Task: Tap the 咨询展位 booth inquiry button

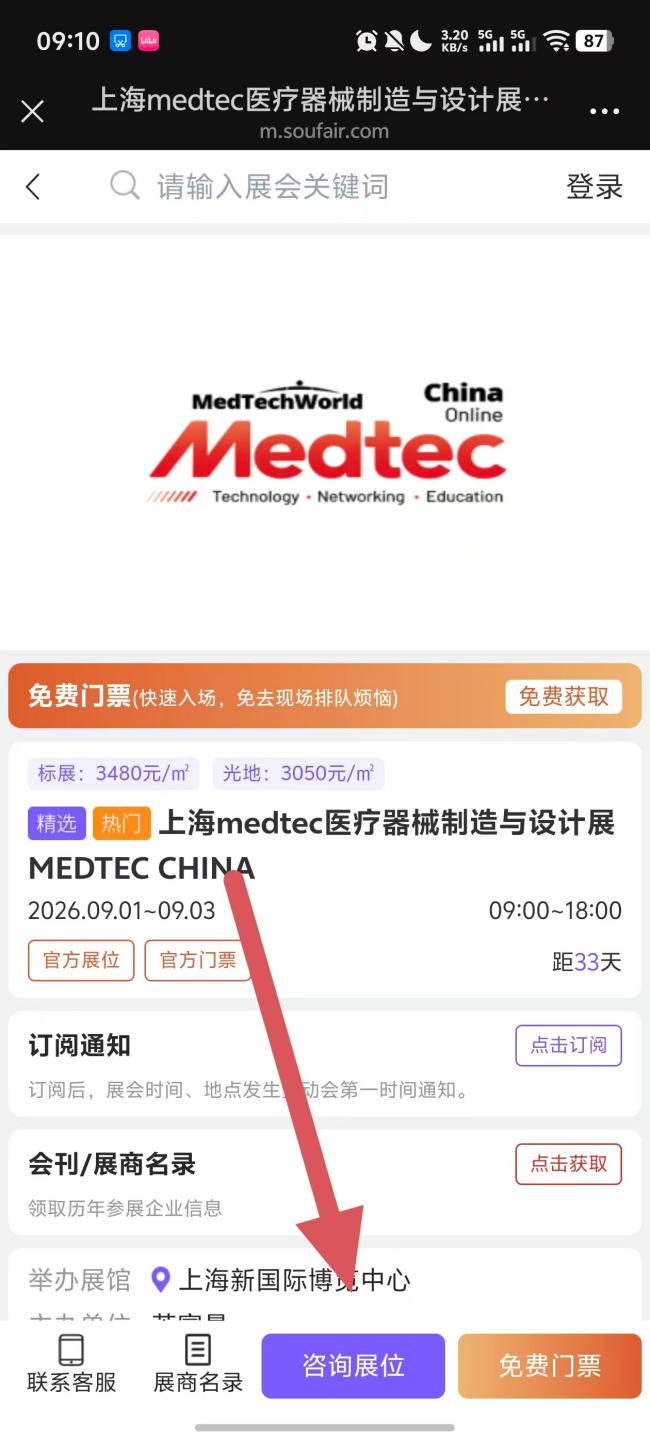Action: point(353,1366)
